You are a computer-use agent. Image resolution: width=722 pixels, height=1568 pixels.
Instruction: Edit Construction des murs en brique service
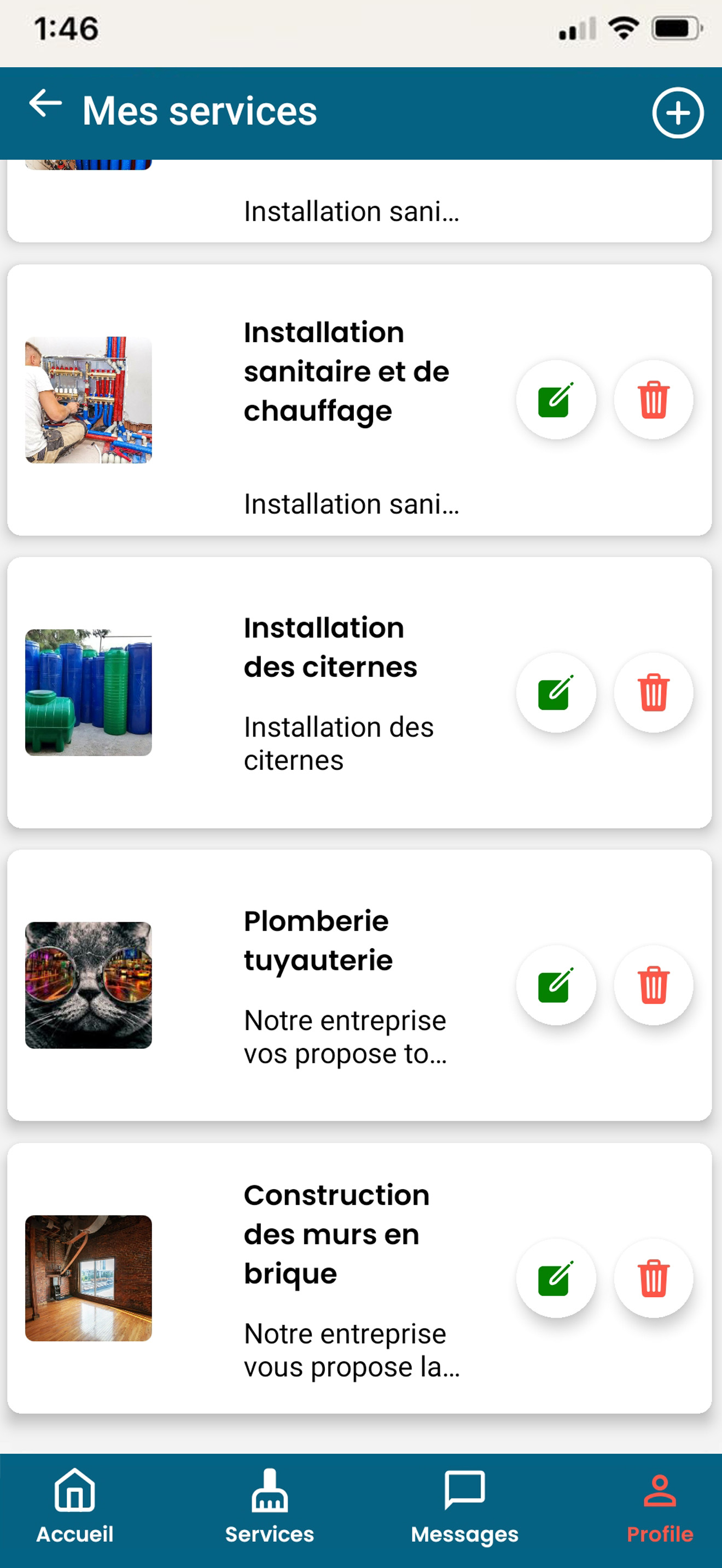coord(556,1278)
